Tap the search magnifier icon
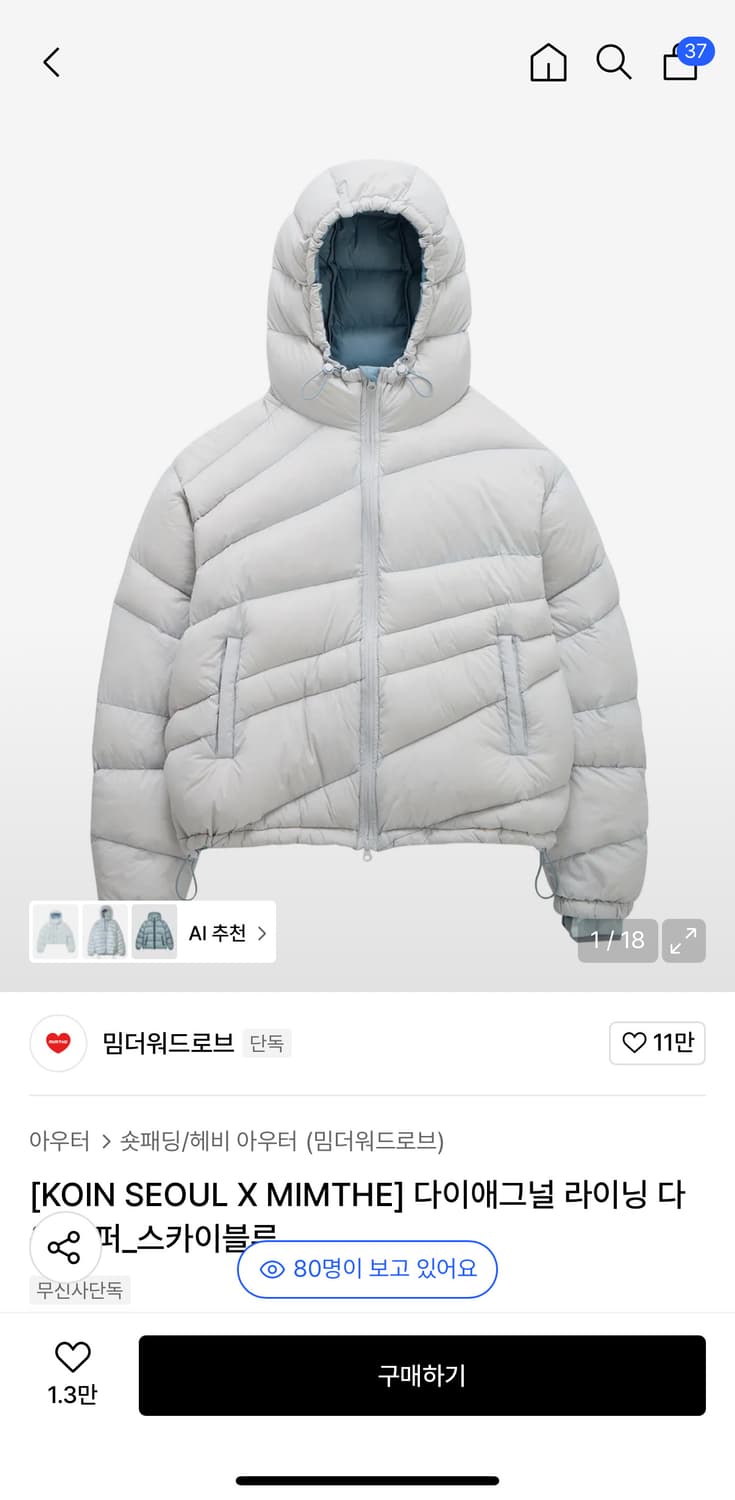 click(x=613, y=62)
